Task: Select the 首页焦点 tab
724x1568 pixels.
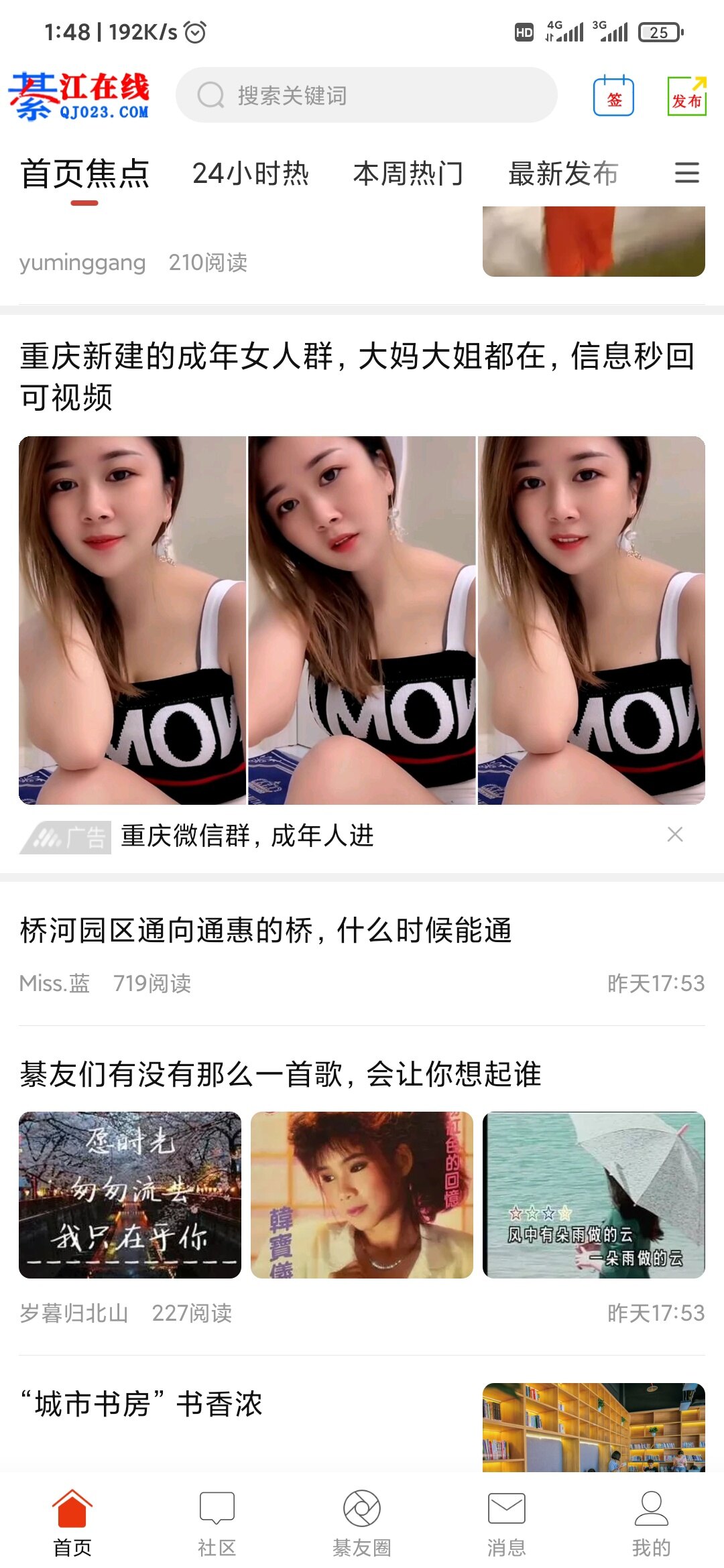Action: click(x=84, y=174)
